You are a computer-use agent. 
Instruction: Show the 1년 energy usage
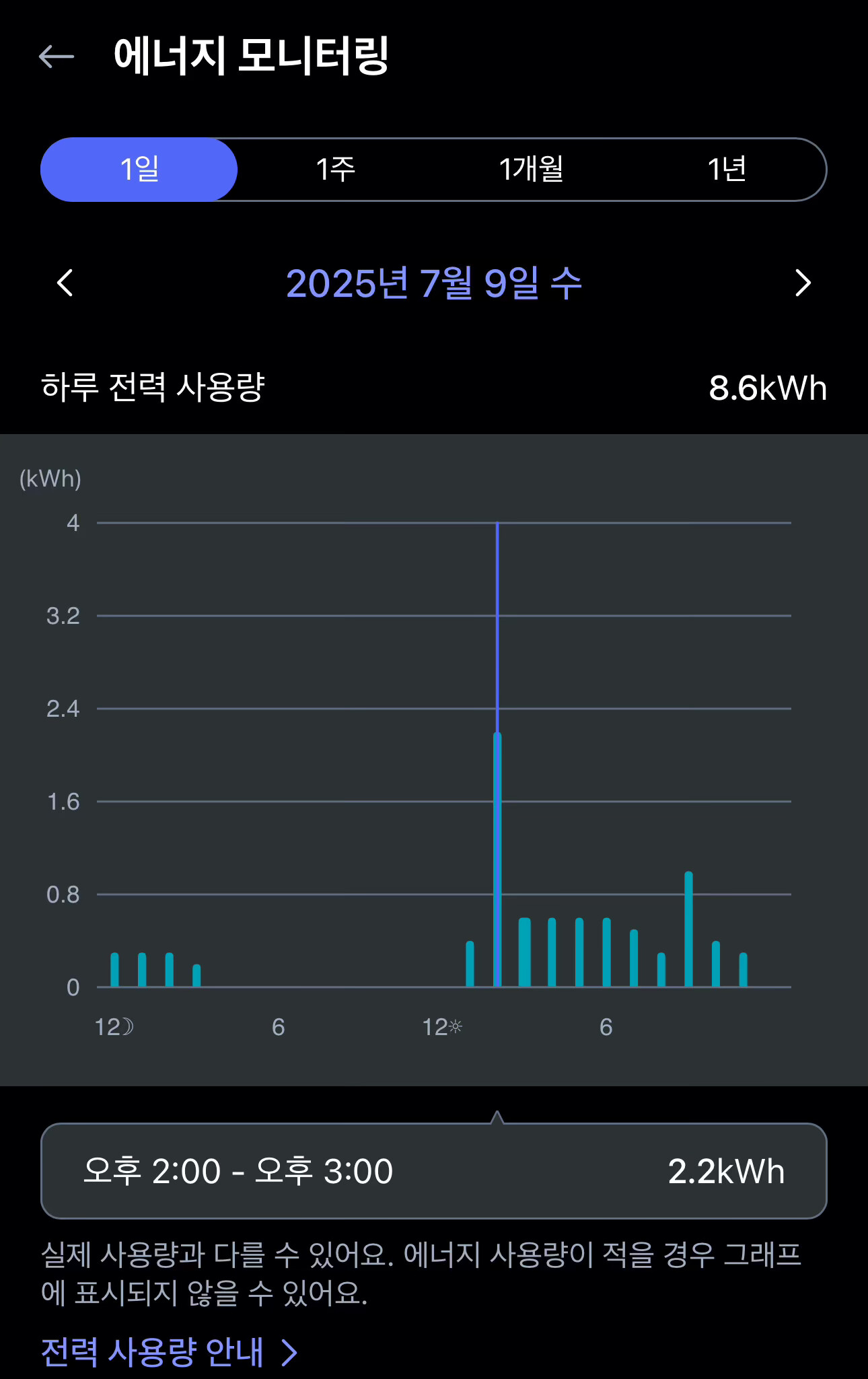click(727, 170)
